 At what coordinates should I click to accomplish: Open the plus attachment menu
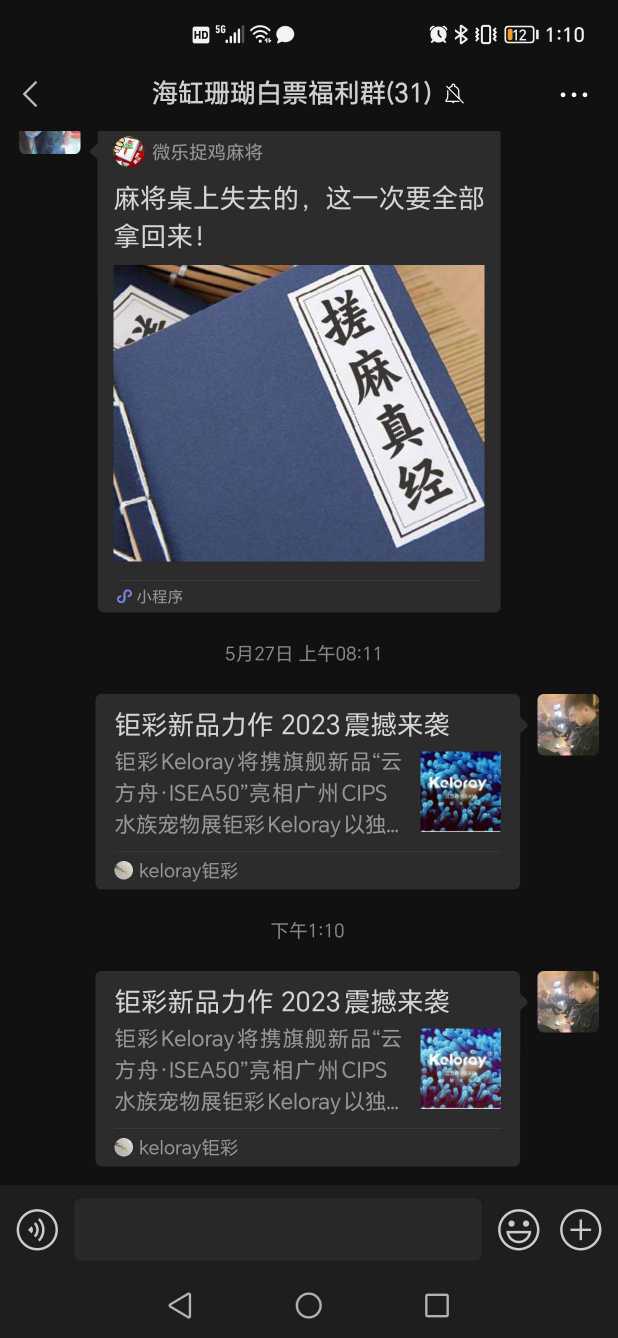click(x=580, y=1229)
